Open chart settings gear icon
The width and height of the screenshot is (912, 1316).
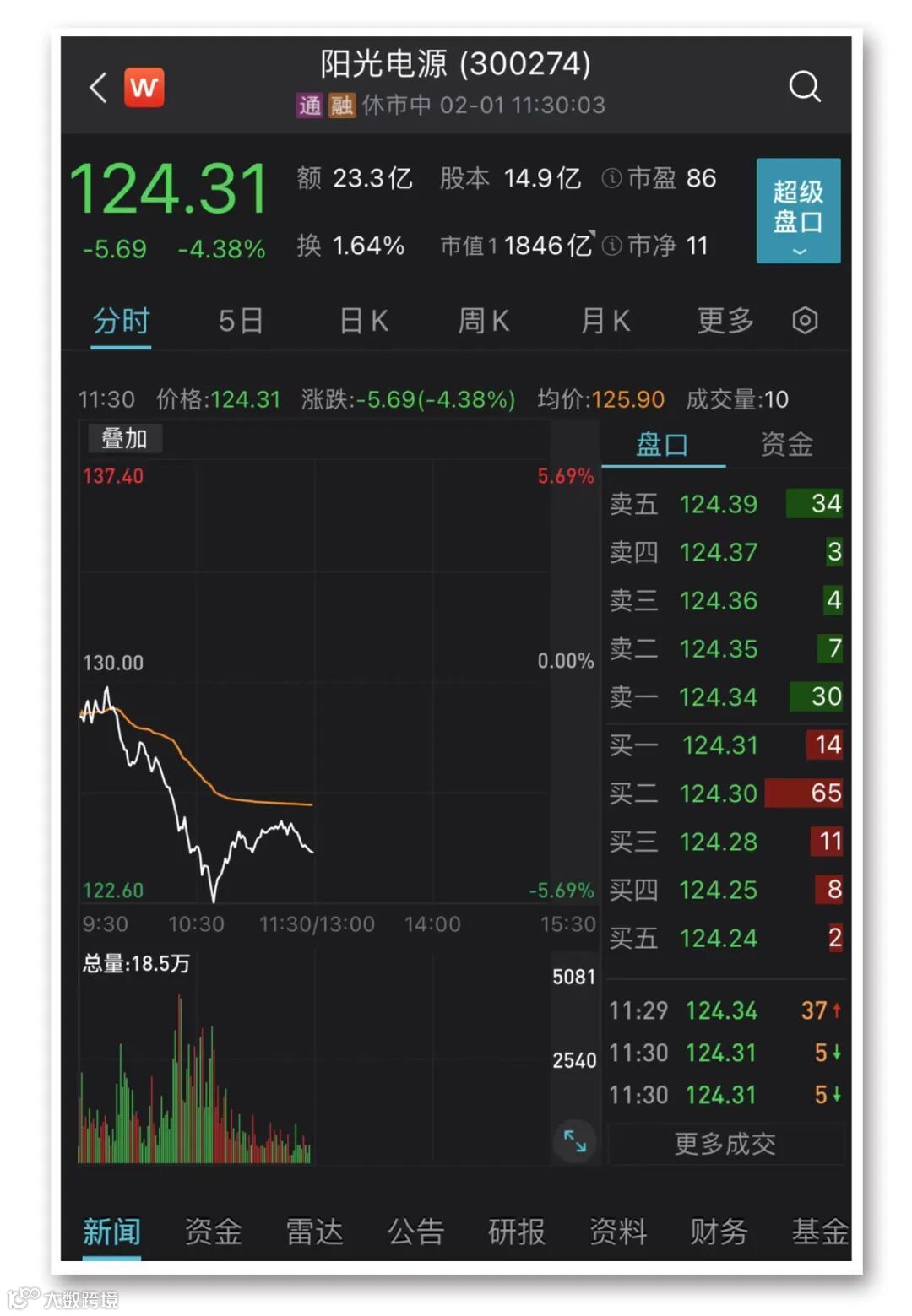coord(805,321)
